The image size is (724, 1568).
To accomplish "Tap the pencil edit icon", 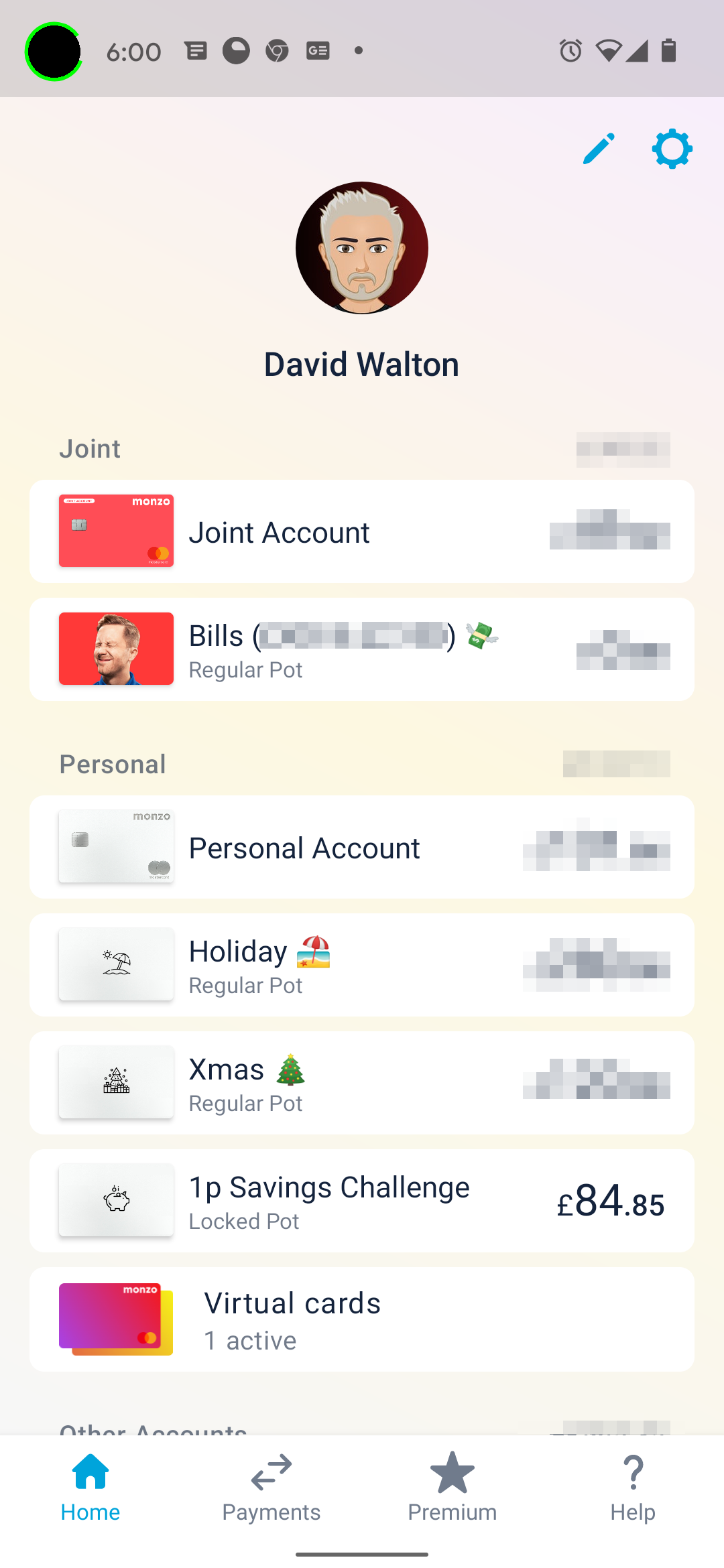I will (599, 148).
